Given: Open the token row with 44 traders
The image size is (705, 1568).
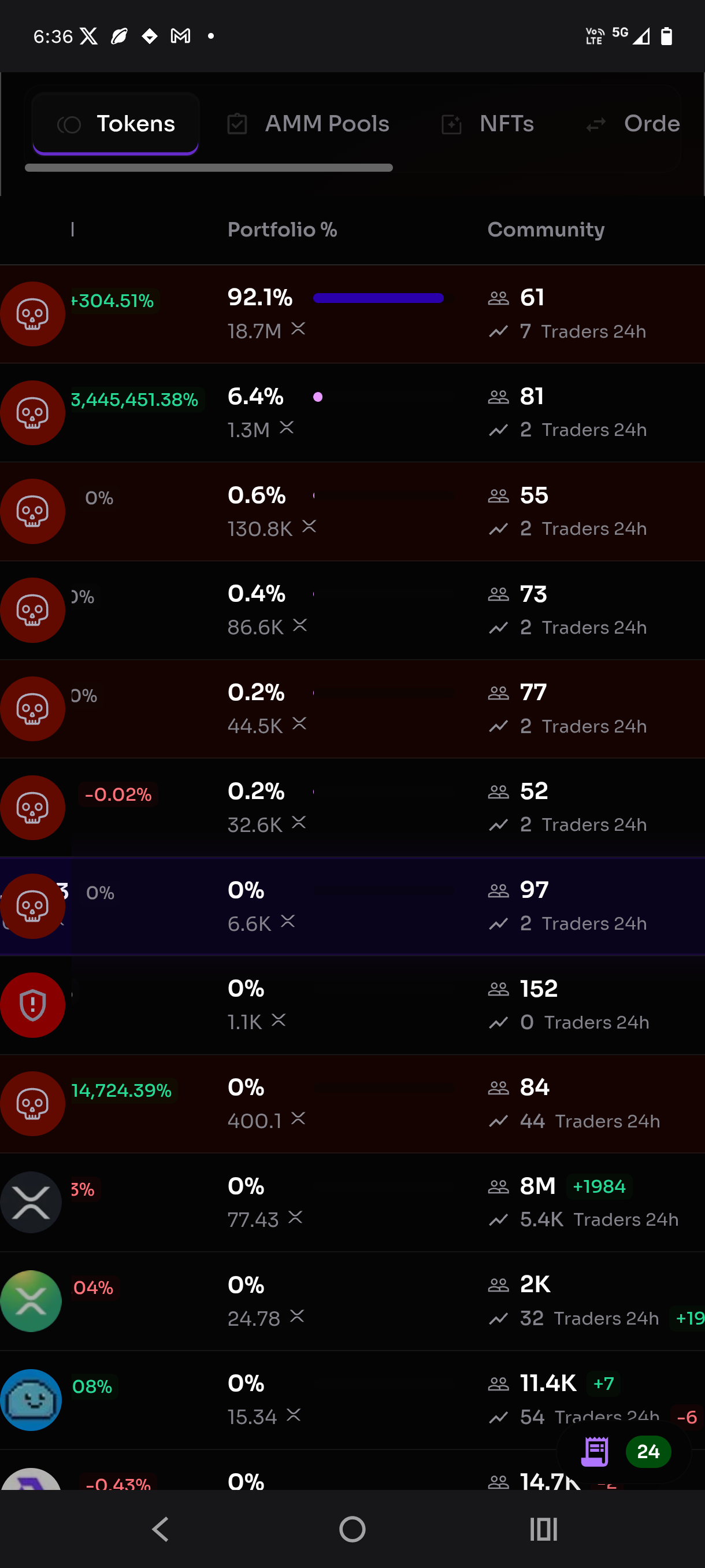Looking at the screenshot, I should tap(352, 1104).
